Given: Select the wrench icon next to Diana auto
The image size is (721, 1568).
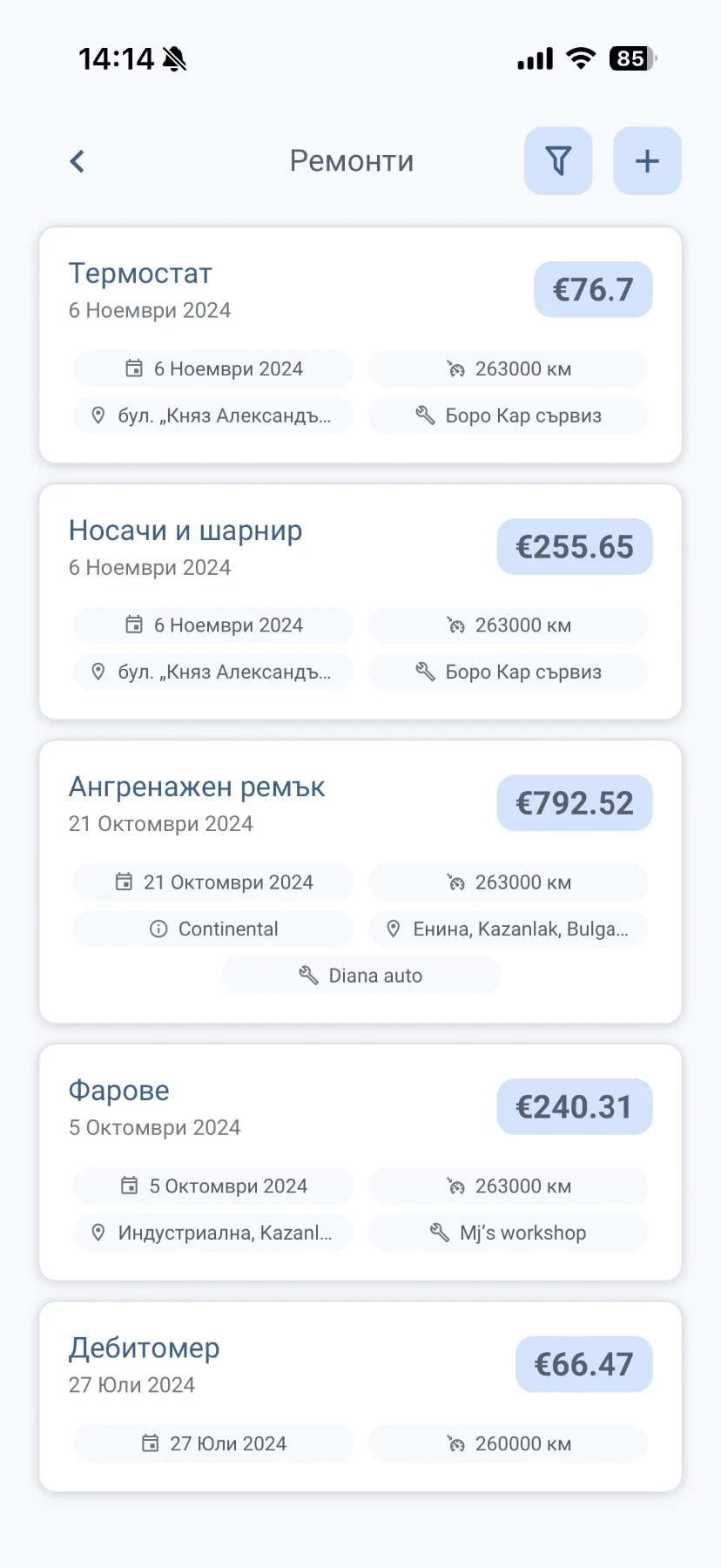Looking at the screenshot, I should pos(307,975).
